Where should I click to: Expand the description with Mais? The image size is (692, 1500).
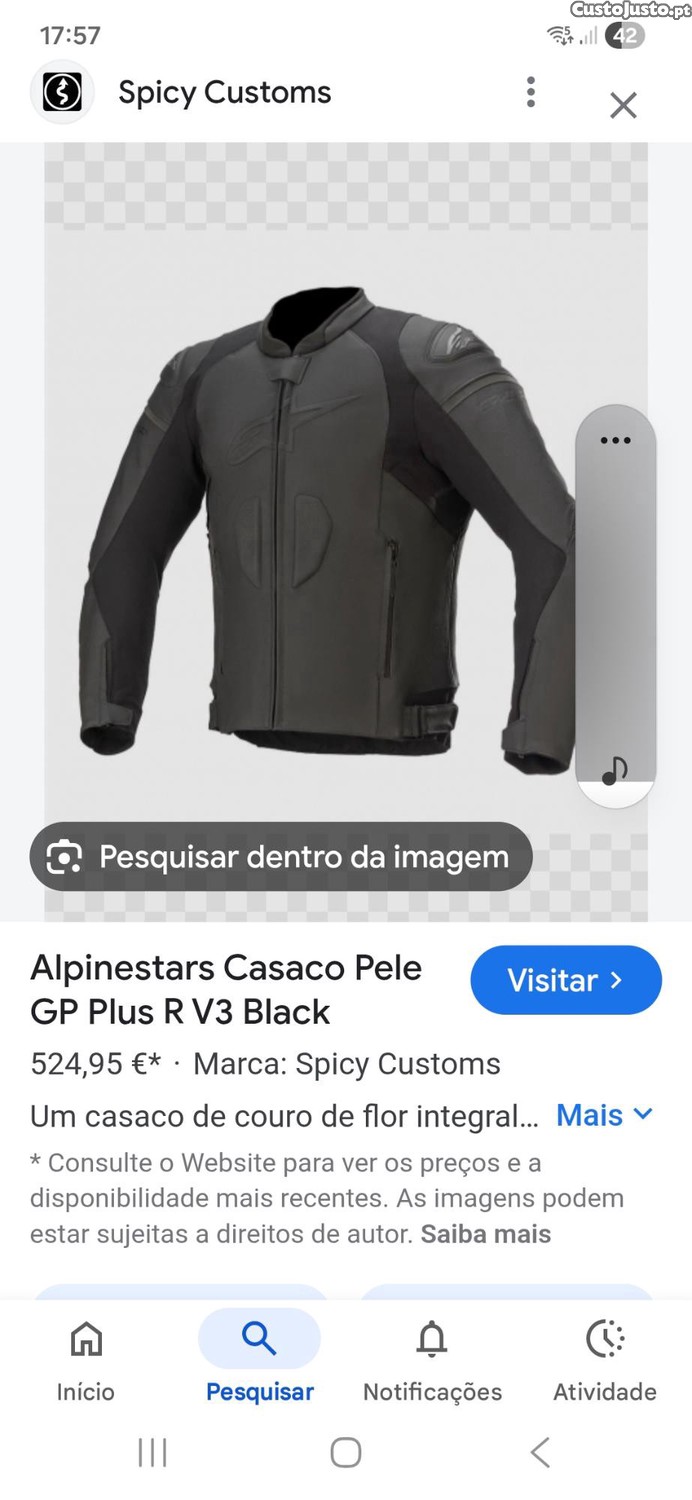(604, 1115)
